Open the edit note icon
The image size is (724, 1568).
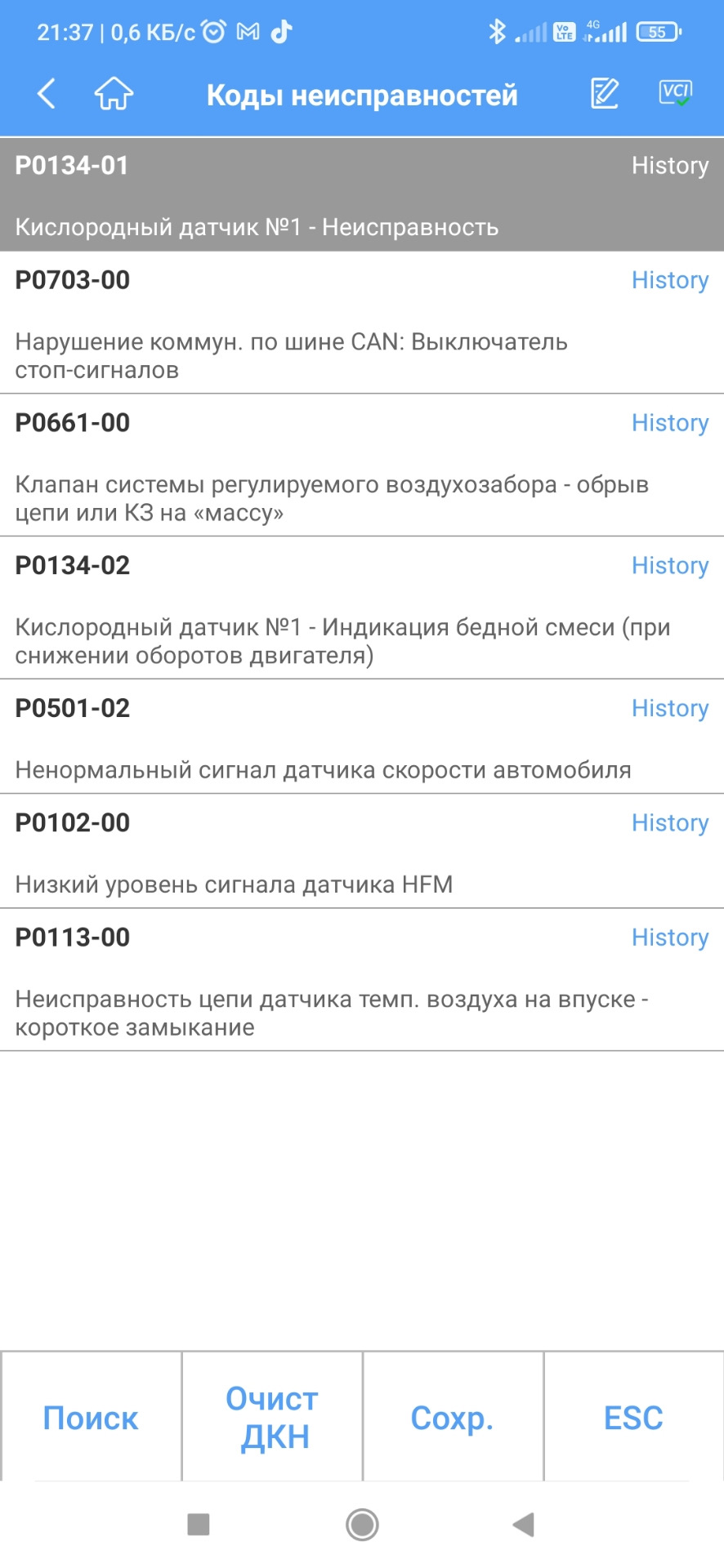(x=605, y=94)
